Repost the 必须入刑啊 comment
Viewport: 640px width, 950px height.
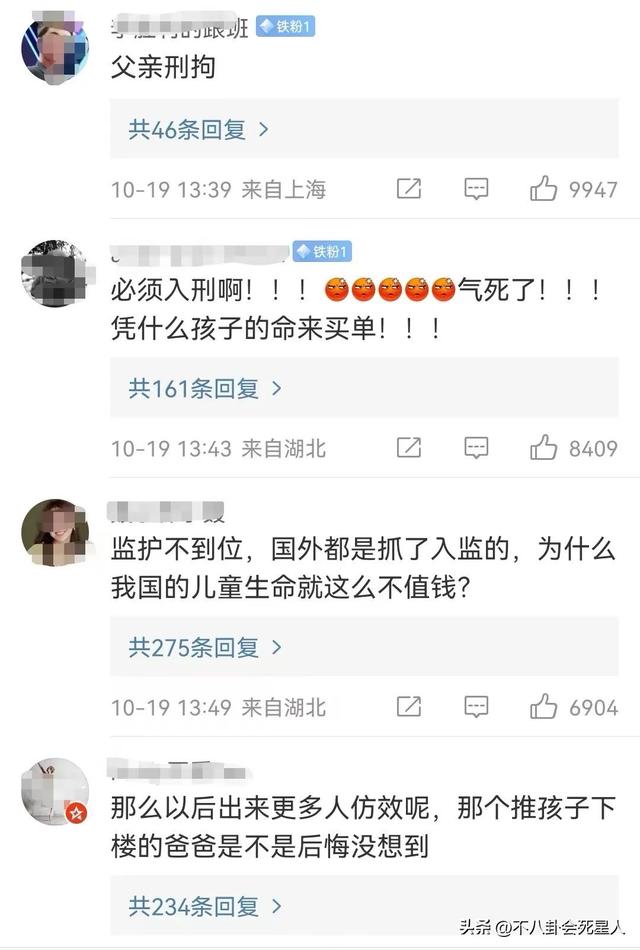[x=408, y=447]
